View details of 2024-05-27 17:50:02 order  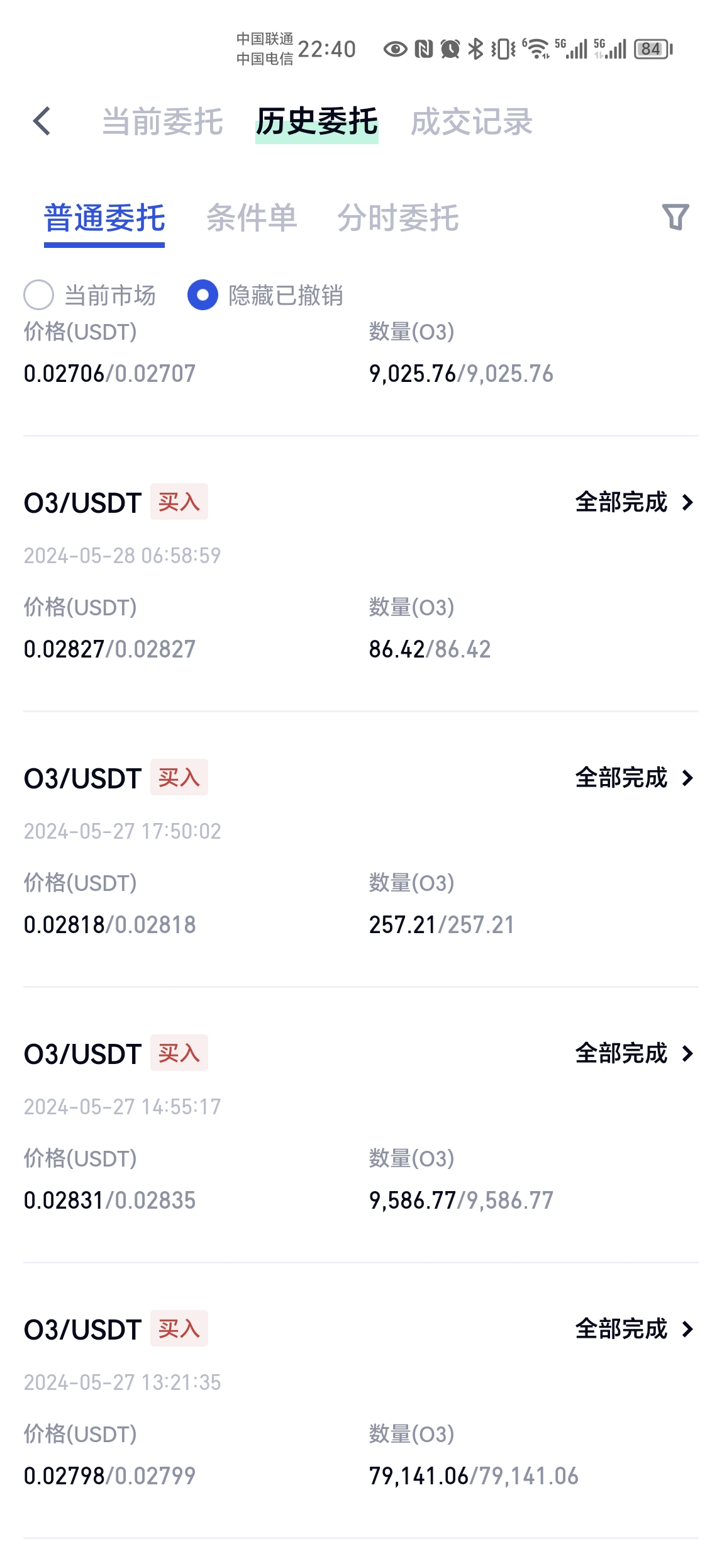click(635, 778)
